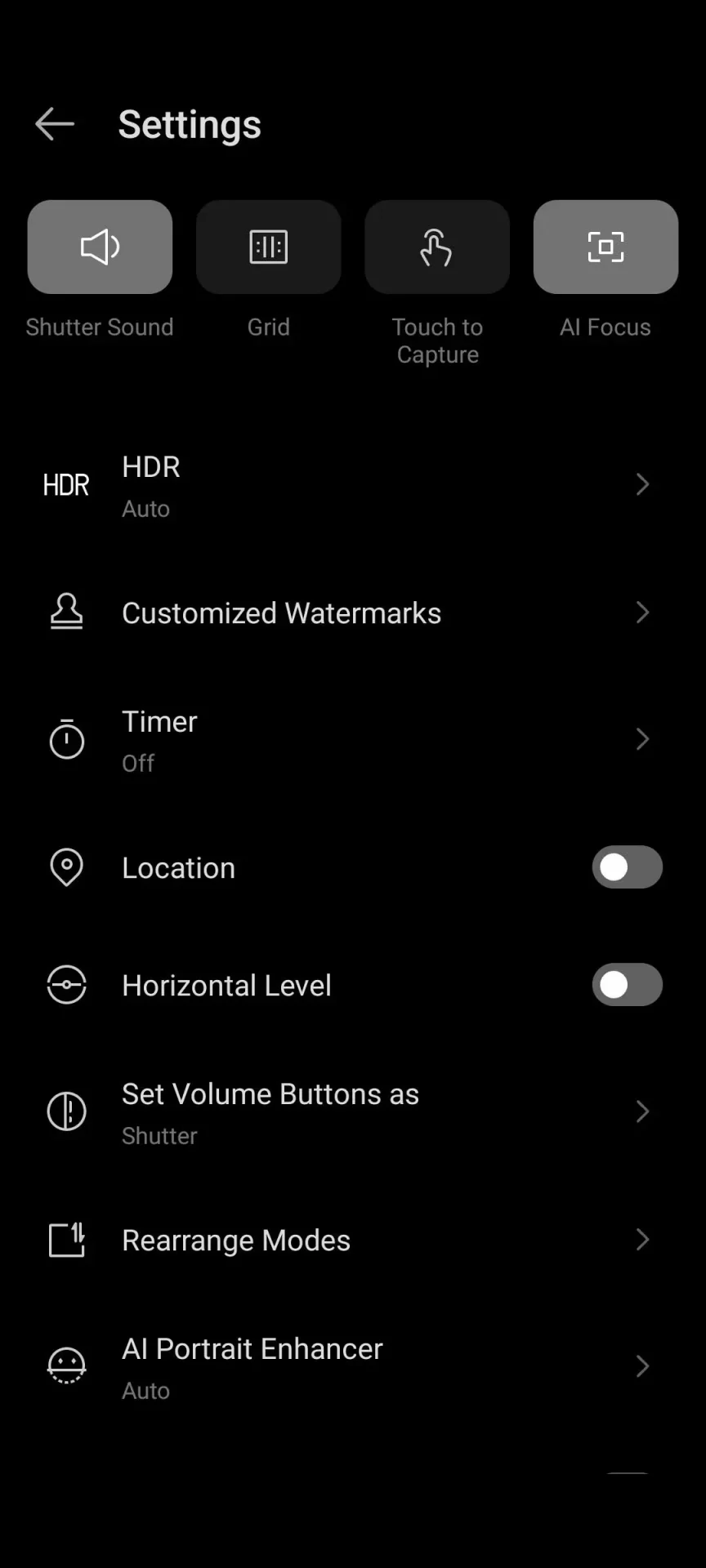Open Set Volume Buttons as
The height and width of the screenshot is (1568, 706).
click(x=353, y=1113)
